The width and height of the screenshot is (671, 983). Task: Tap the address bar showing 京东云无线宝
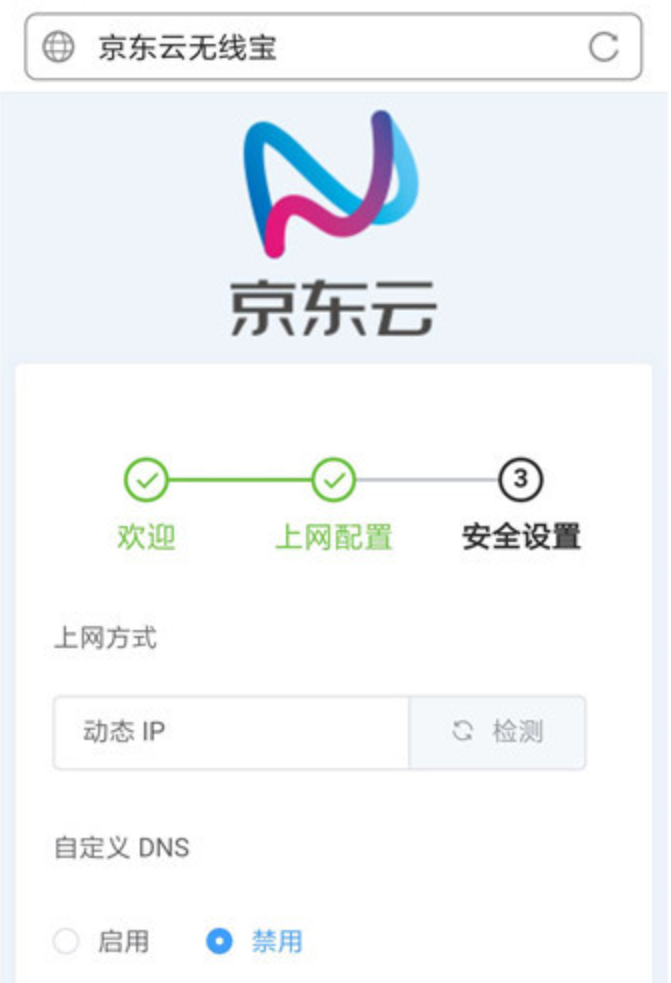[300, 47]
